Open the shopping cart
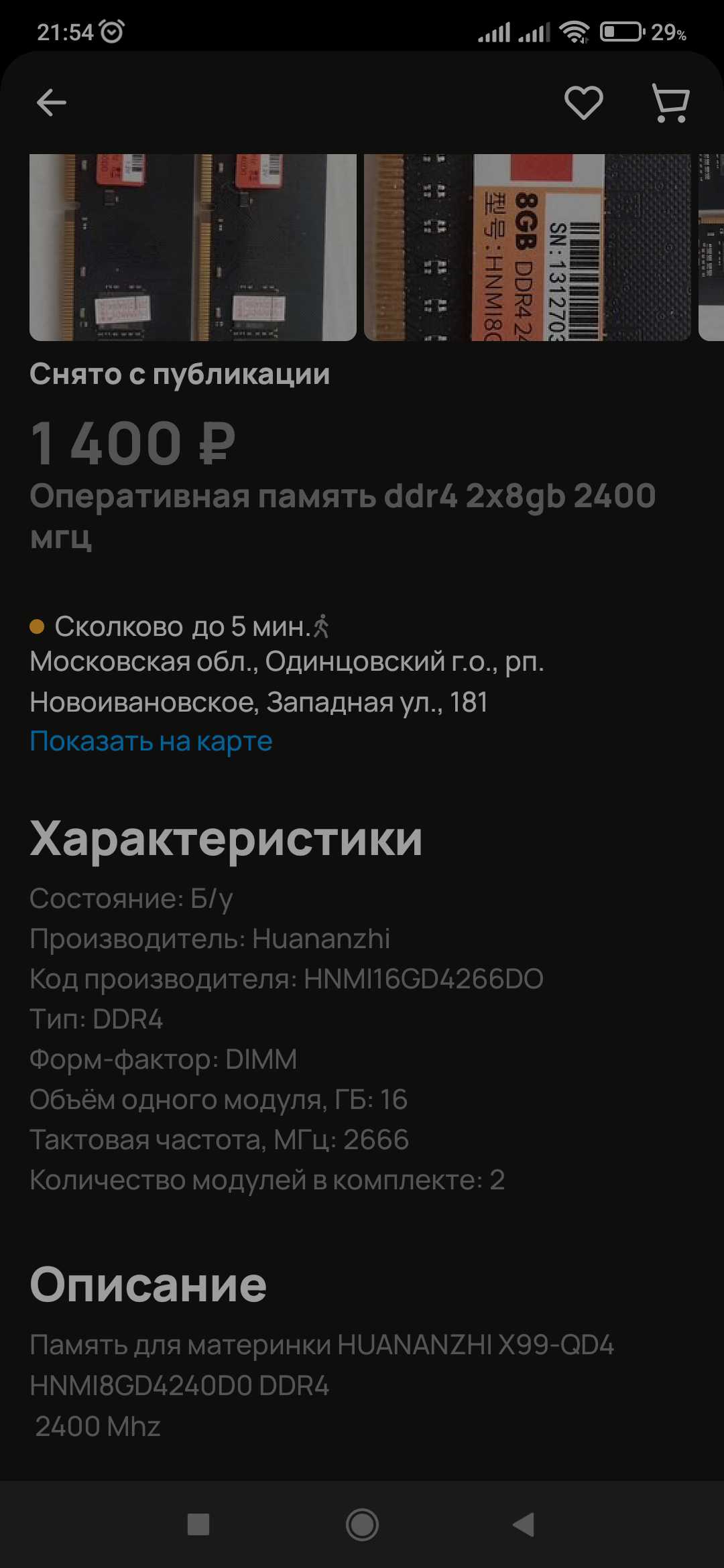Image resolution: width=724 pixels, height=1568 pixels. point(670,103)
